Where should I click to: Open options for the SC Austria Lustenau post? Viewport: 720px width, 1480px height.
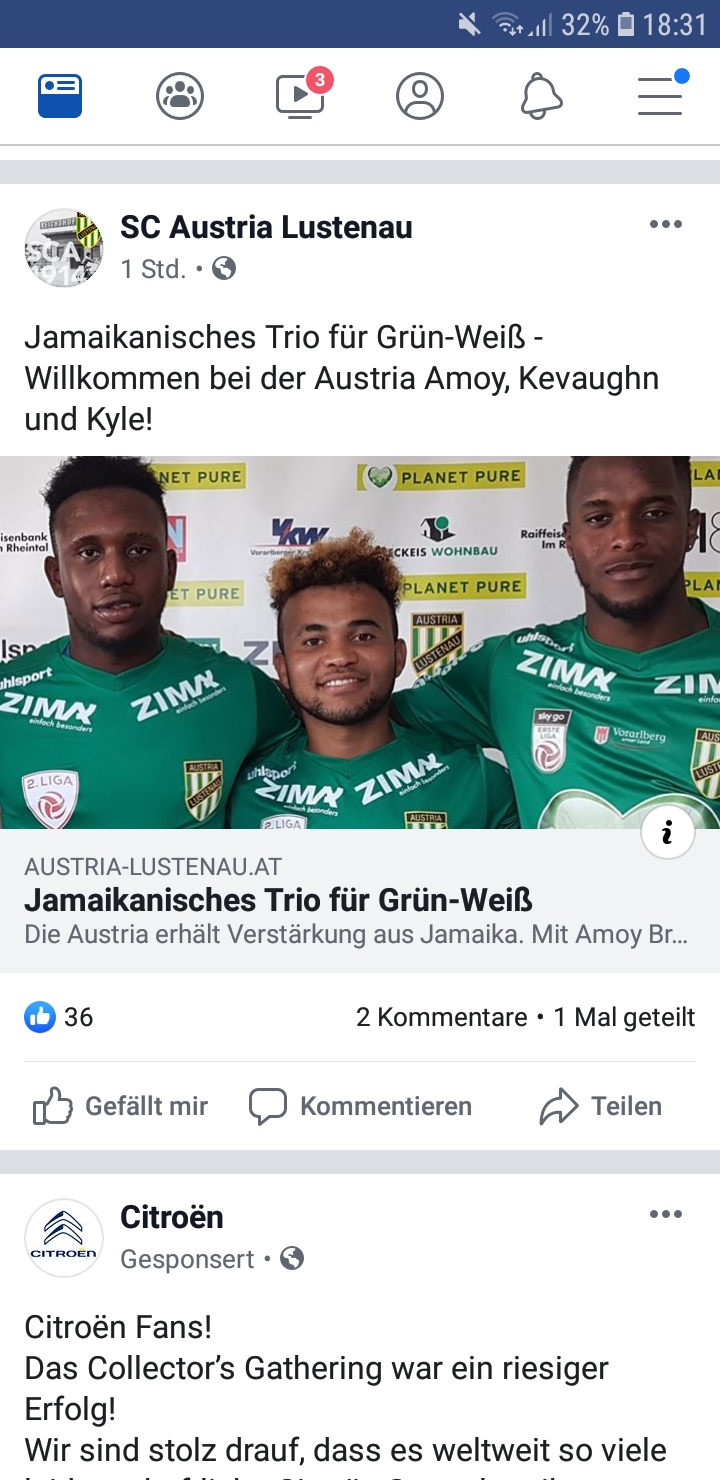click(x=666, y=224)
